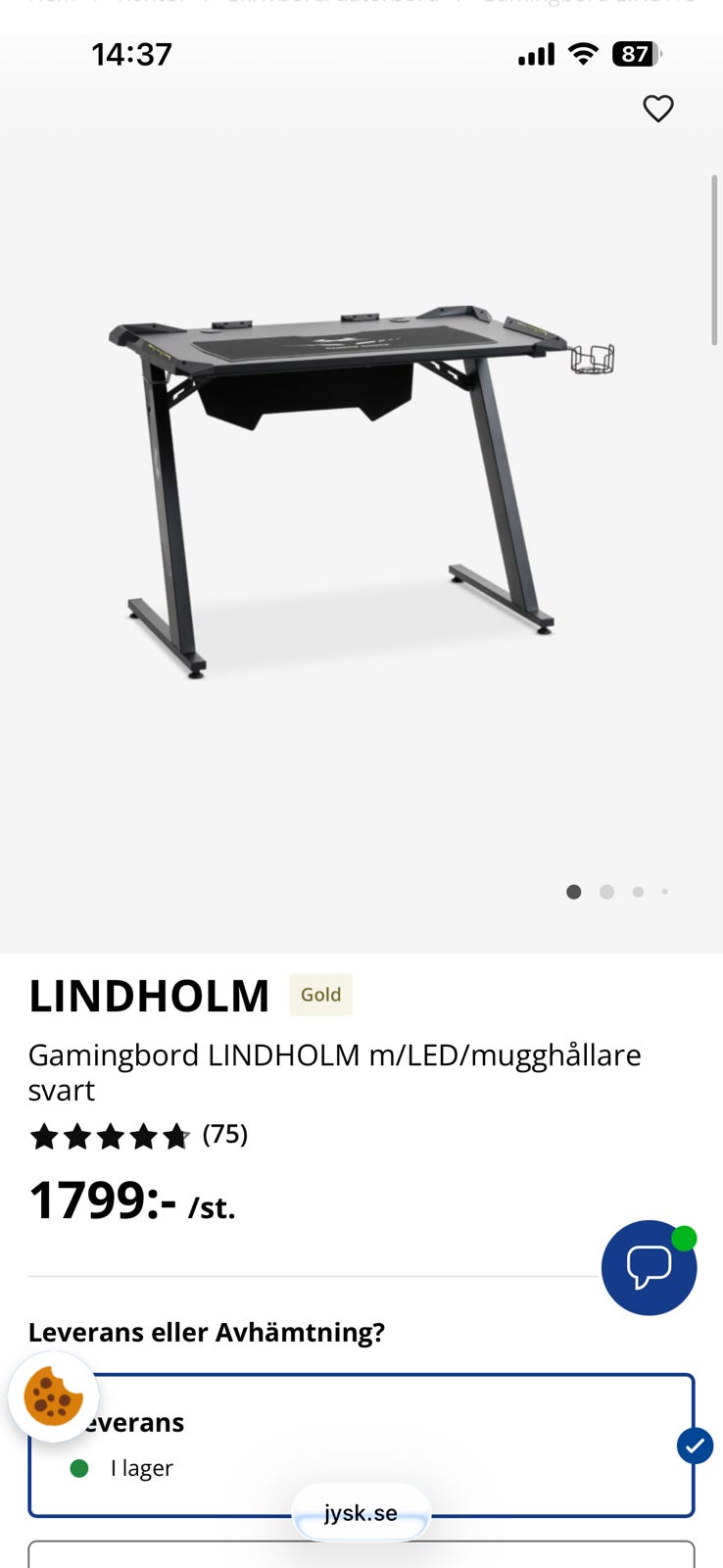Click the blue checkmark on Leverans card
The image size is (723, 1568).
tap(694, 1445)
